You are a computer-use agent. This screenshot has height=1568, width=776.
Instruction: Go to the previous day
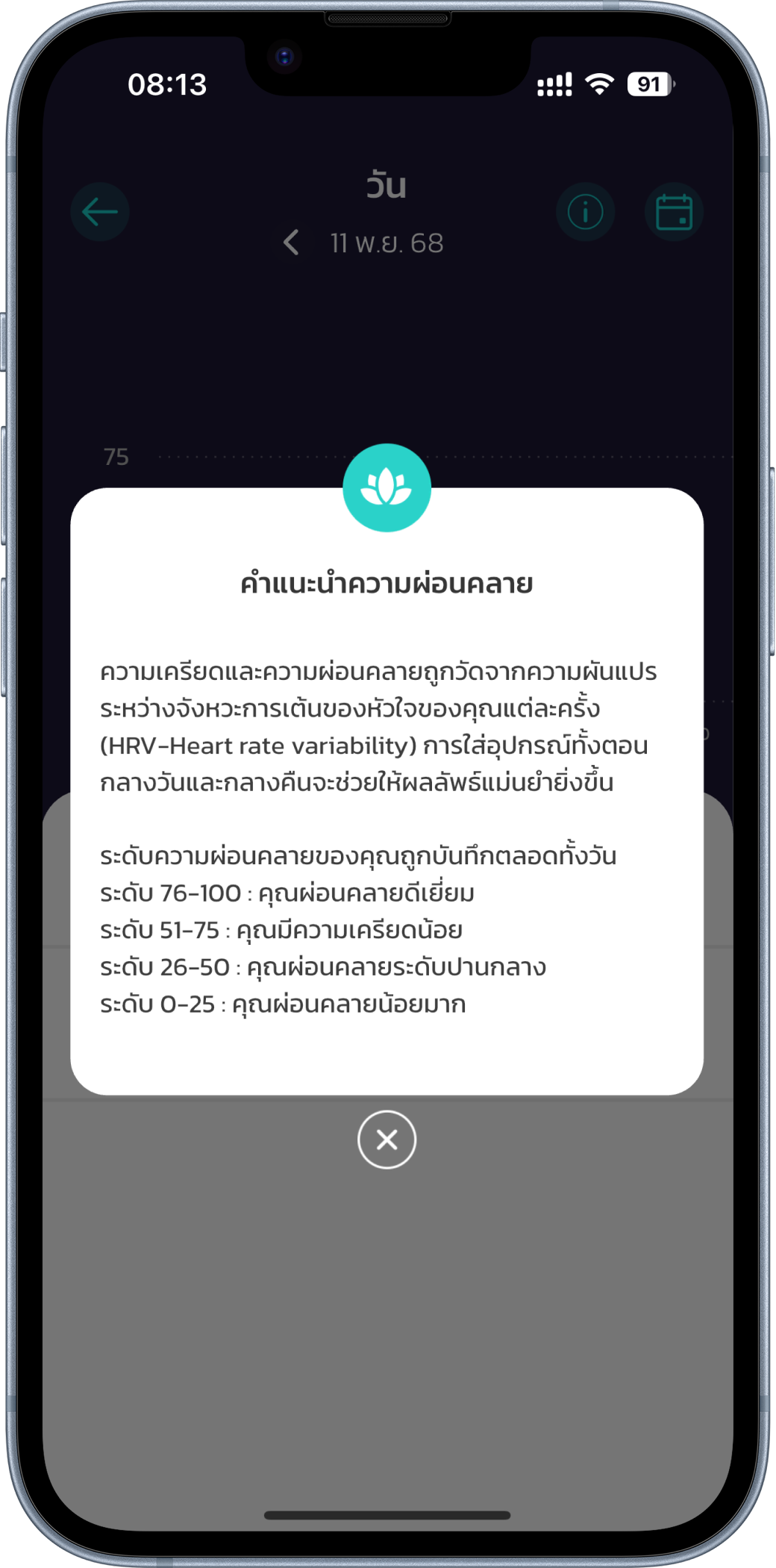(292, 243)
